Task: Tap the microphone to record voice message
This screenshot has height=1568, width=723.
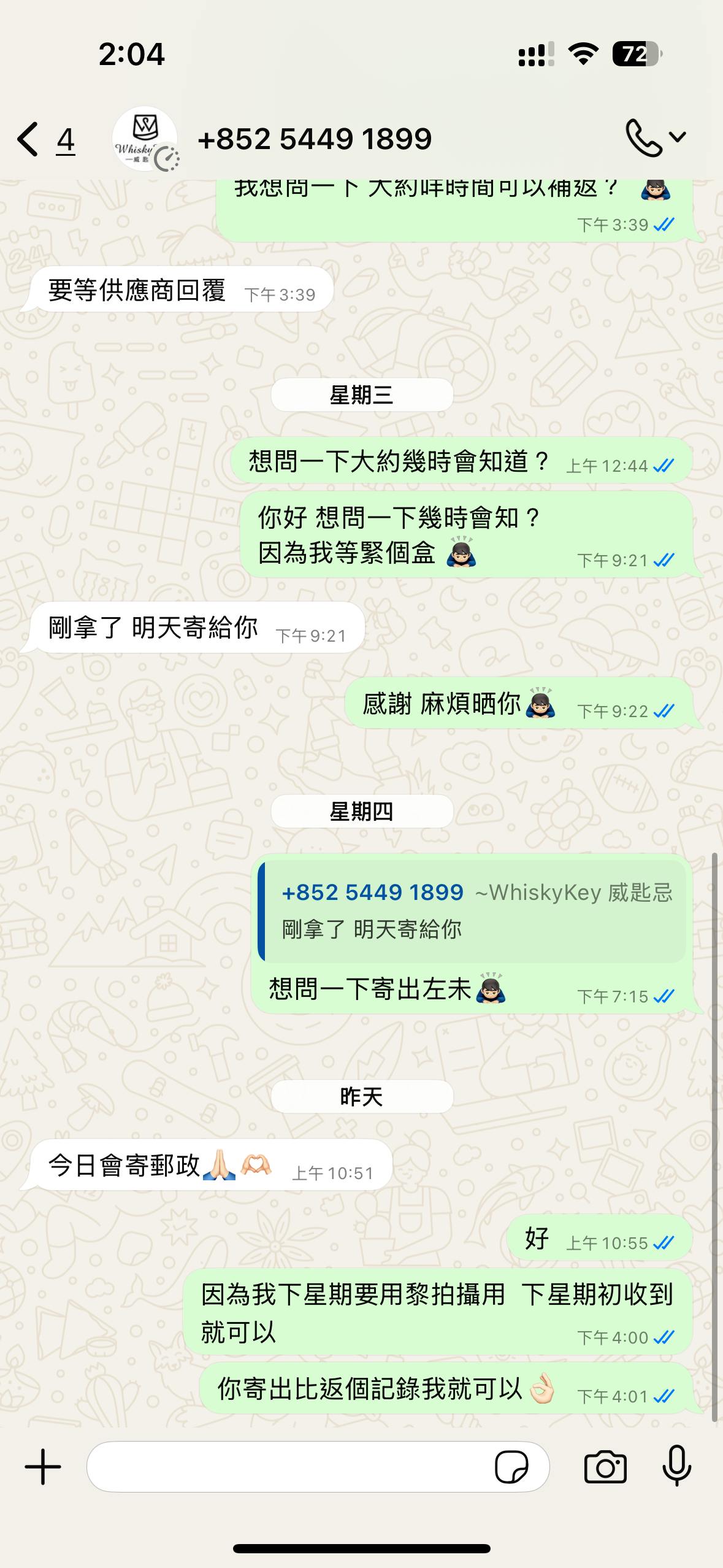Action: (677, 1466)
